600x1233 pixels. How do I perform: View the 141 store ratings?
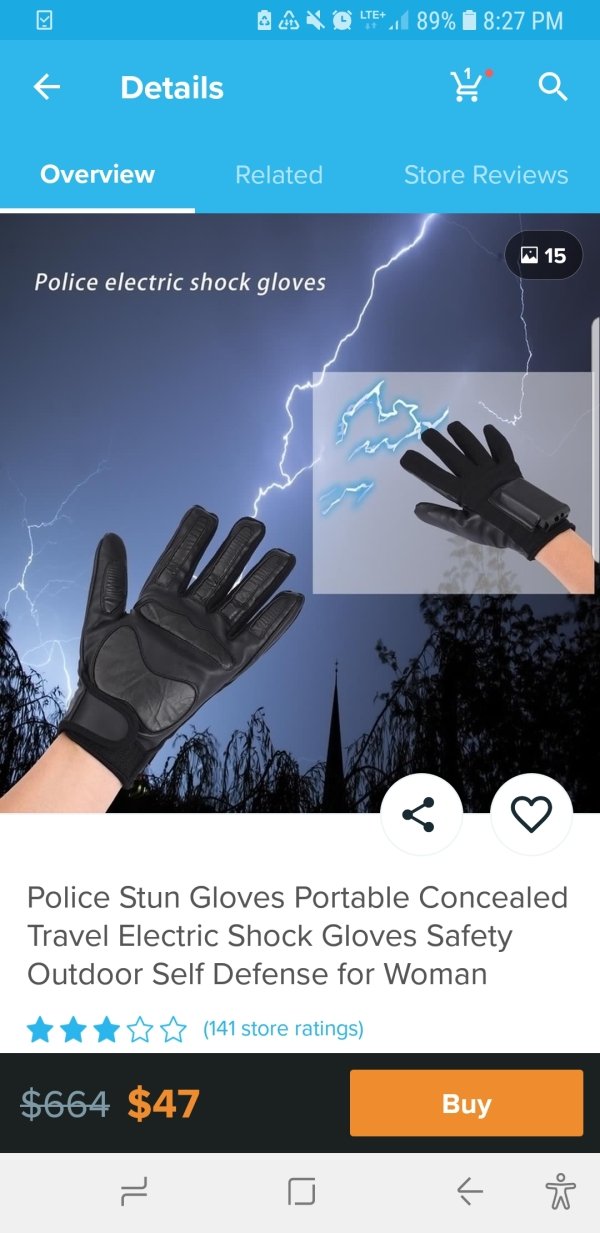[x=283, y=1028]
